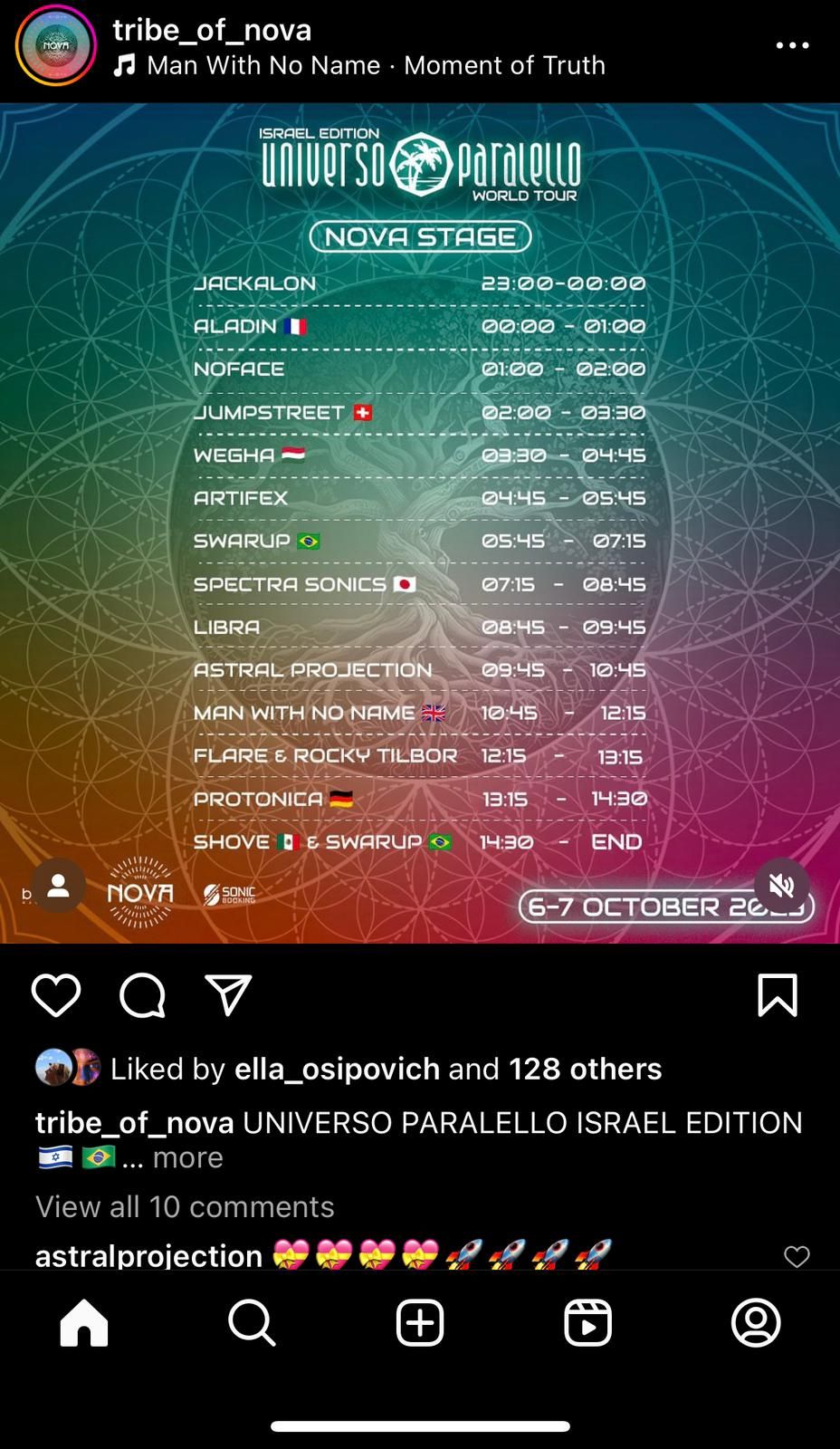Save the post with the bookmark icon

pos(777,995)
